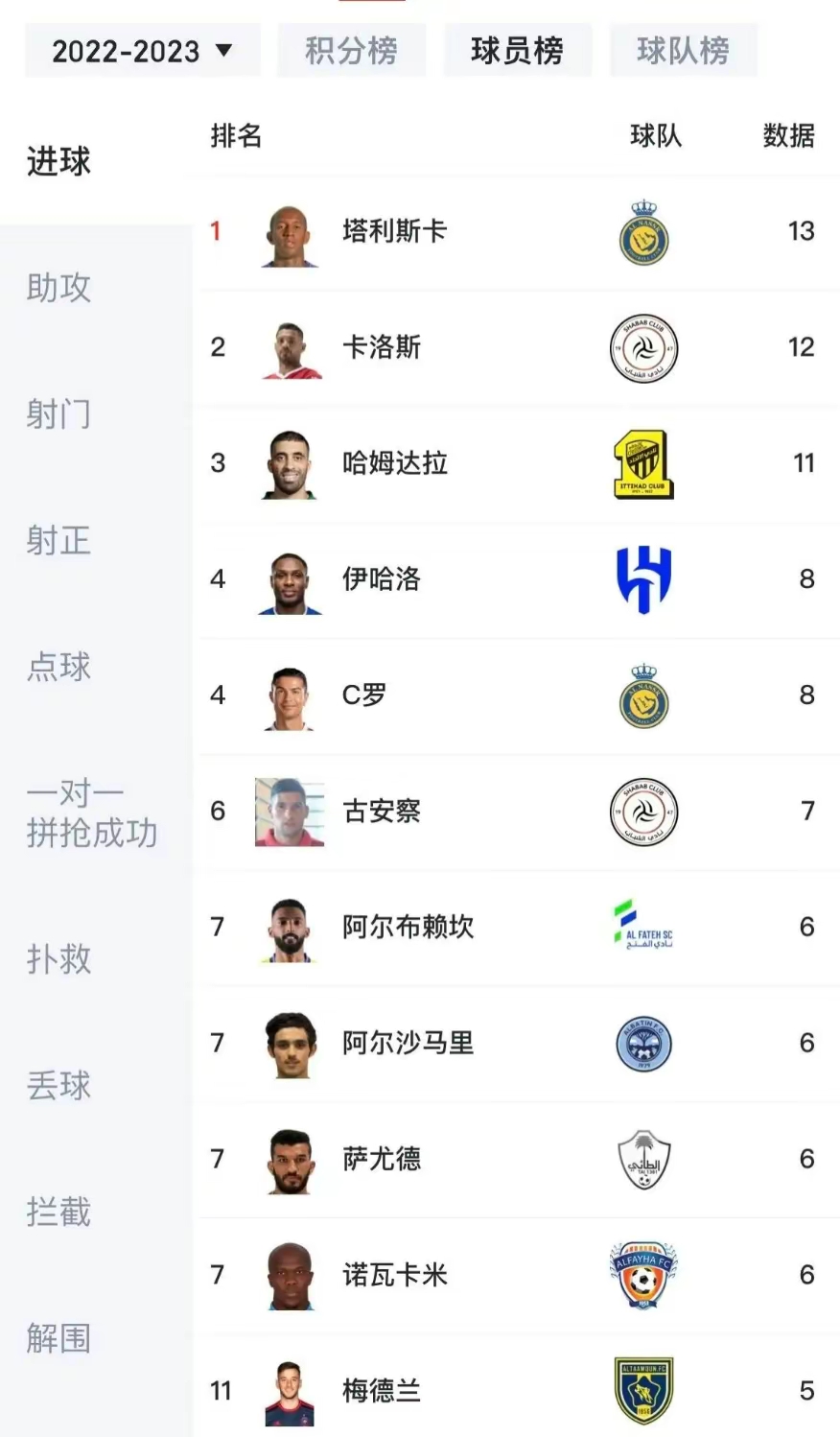
Task: Click the Ittihad Club logo beside 哈姆达拉
Action: (x=642, y=464)
